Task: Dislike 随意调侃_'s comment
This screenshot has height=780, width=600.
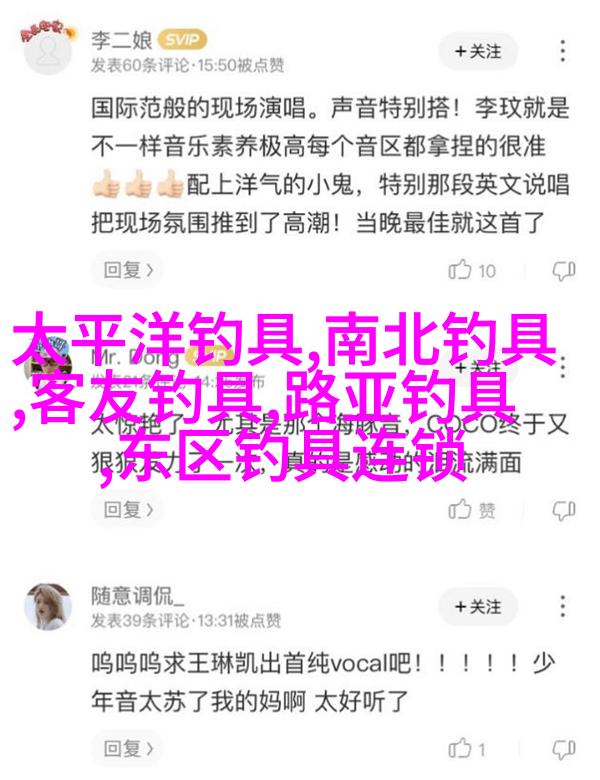Action: [564, 749]
